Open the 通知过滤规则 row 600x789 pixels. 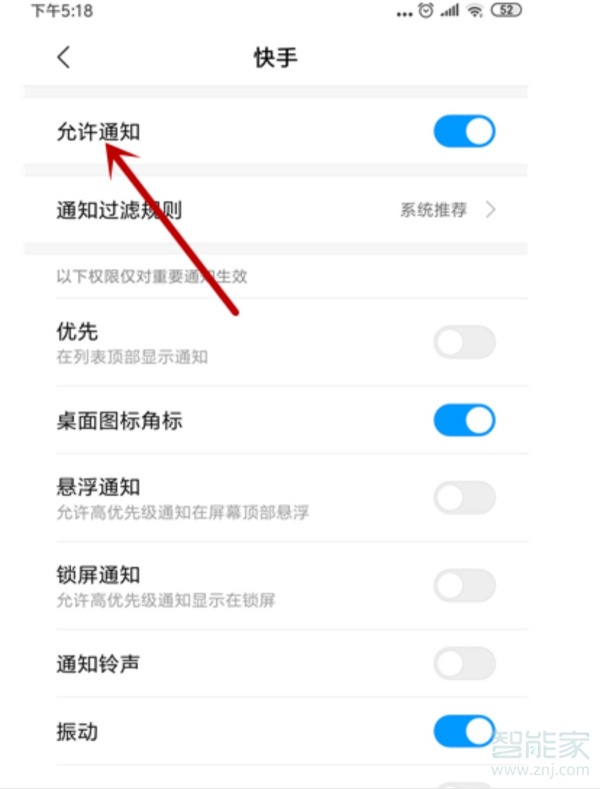point(275,210)
